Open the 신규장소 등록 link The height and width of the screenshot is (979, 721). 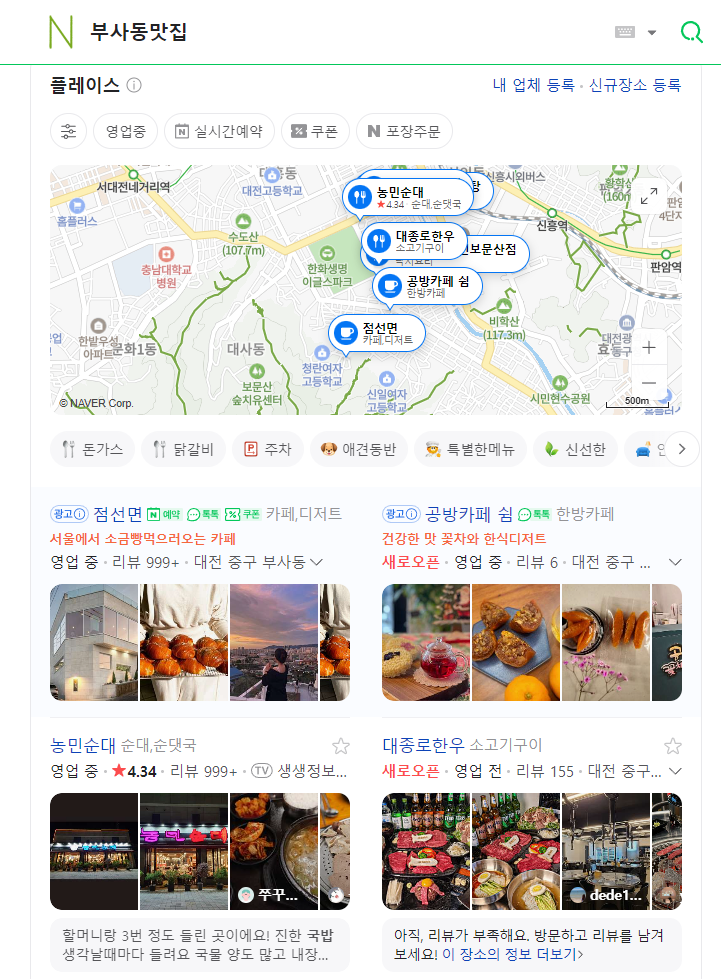tap(634, 86)
